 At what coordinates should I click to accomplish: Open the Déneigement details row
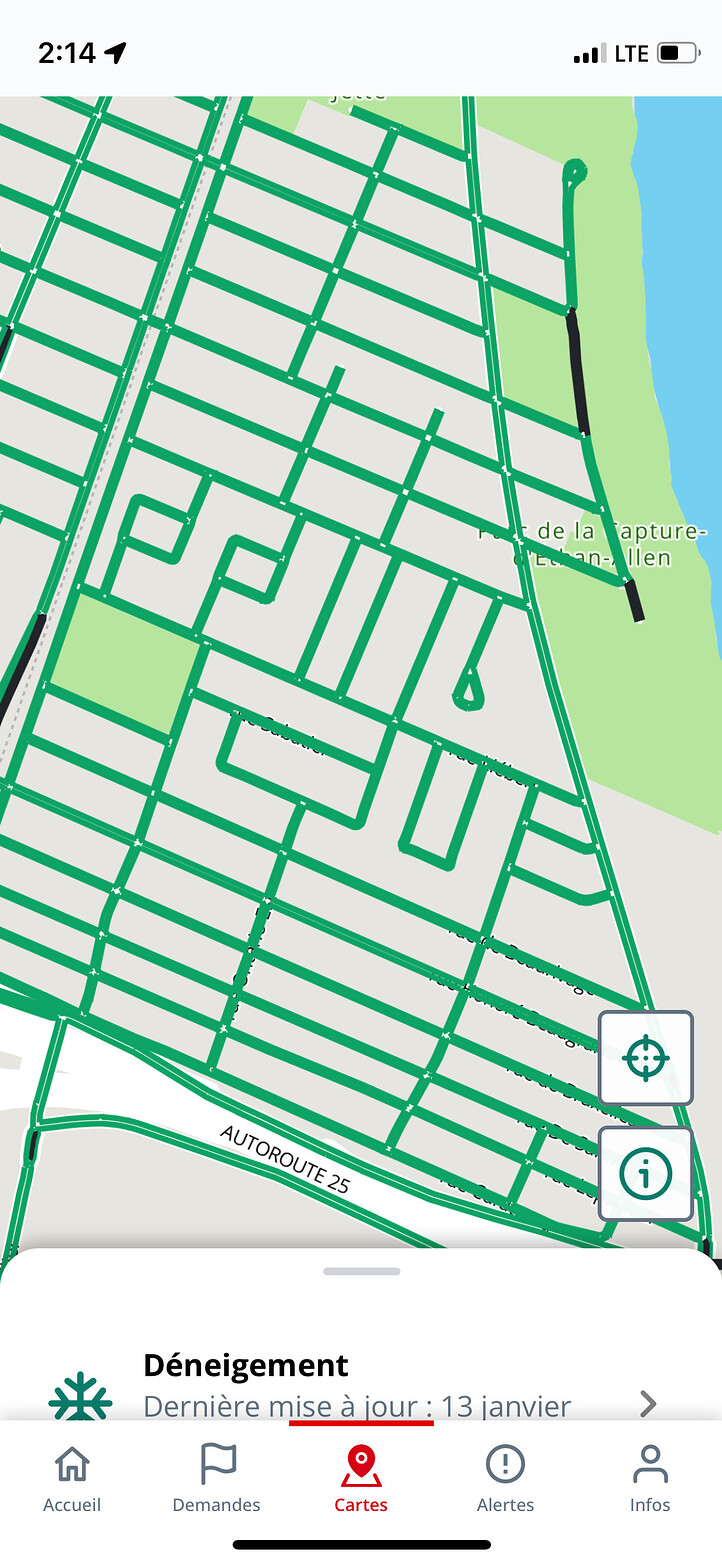point(360,1385)
